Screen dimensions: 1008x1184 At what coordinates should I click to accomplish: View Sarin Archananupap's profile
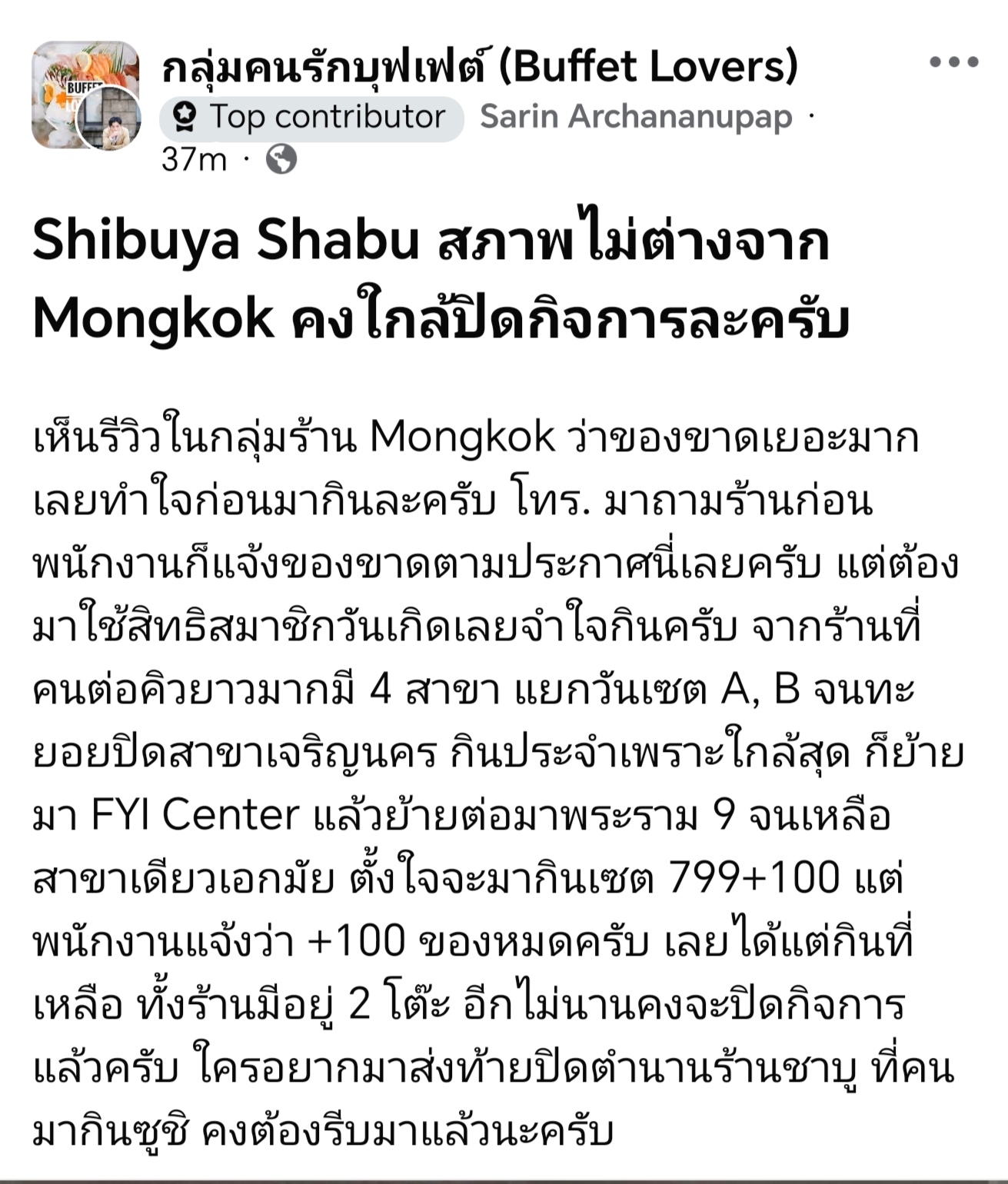[x=636, y=117]
